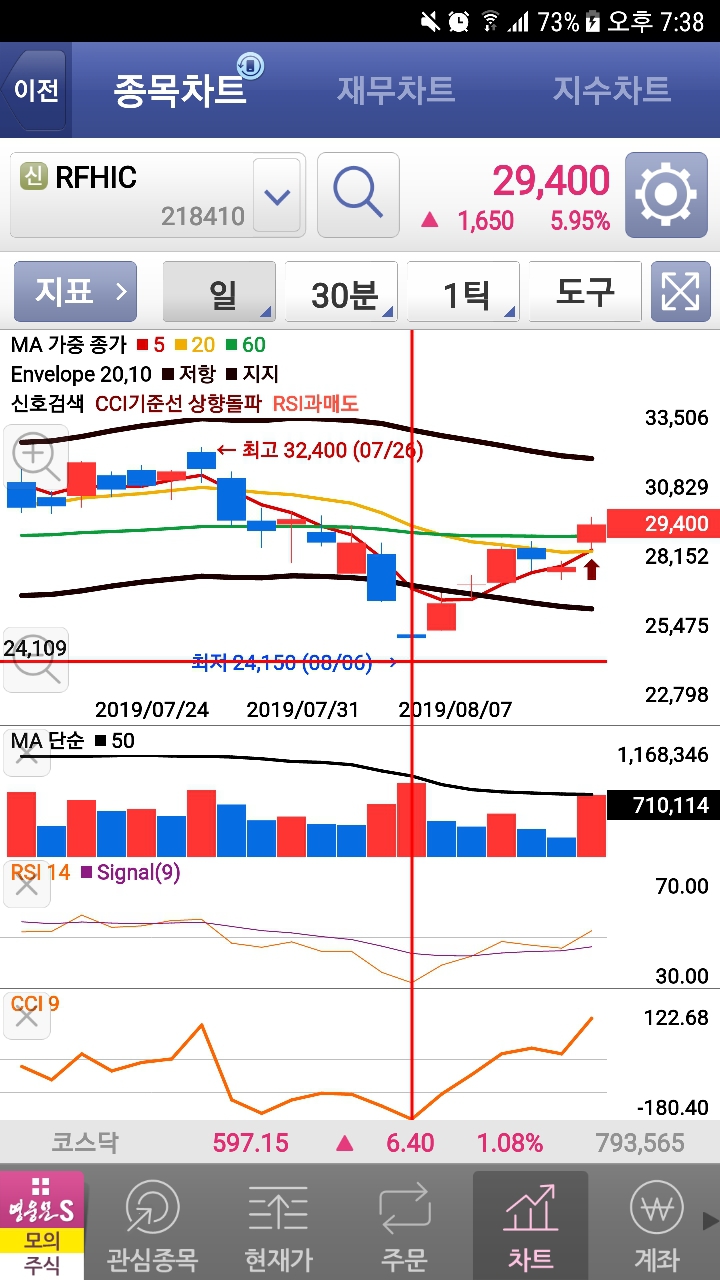Select the 일 daily interval
The width and height of the screenshot is (720, 1280).
pyautogui.click(x=219, y=292)
